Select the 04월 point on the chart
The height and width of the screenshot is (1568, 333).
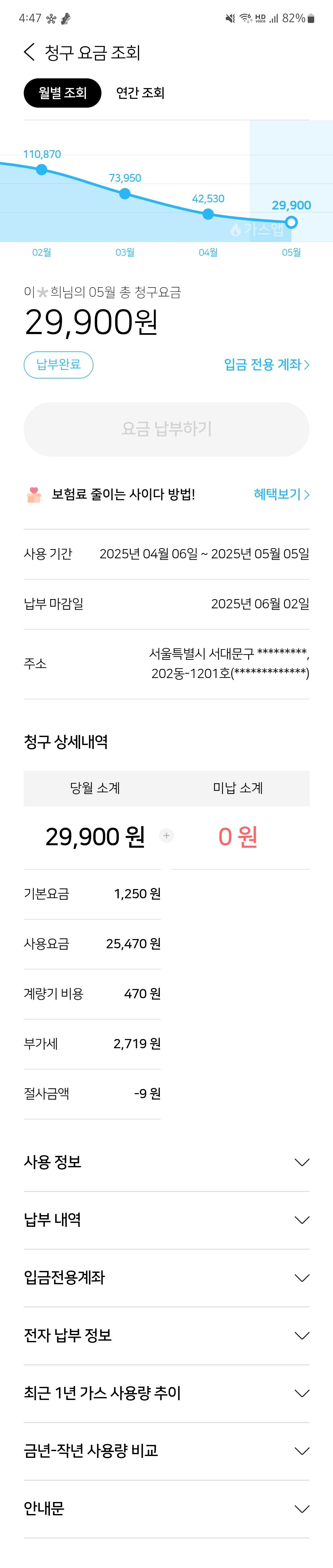208,214
